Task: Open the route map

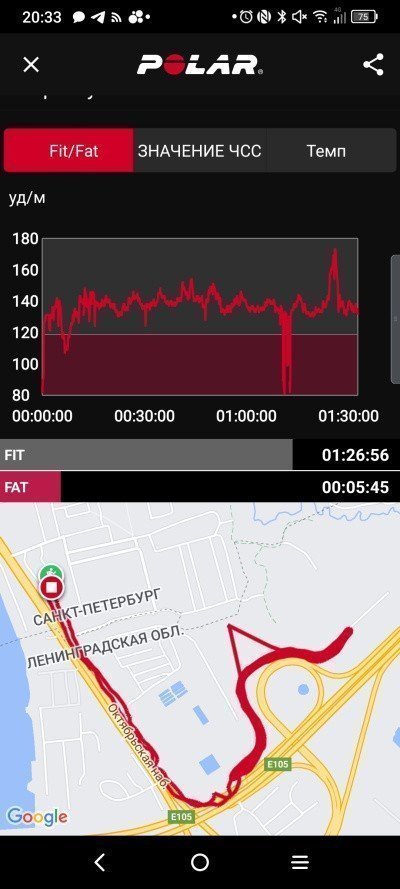Action: pos(200,669)
